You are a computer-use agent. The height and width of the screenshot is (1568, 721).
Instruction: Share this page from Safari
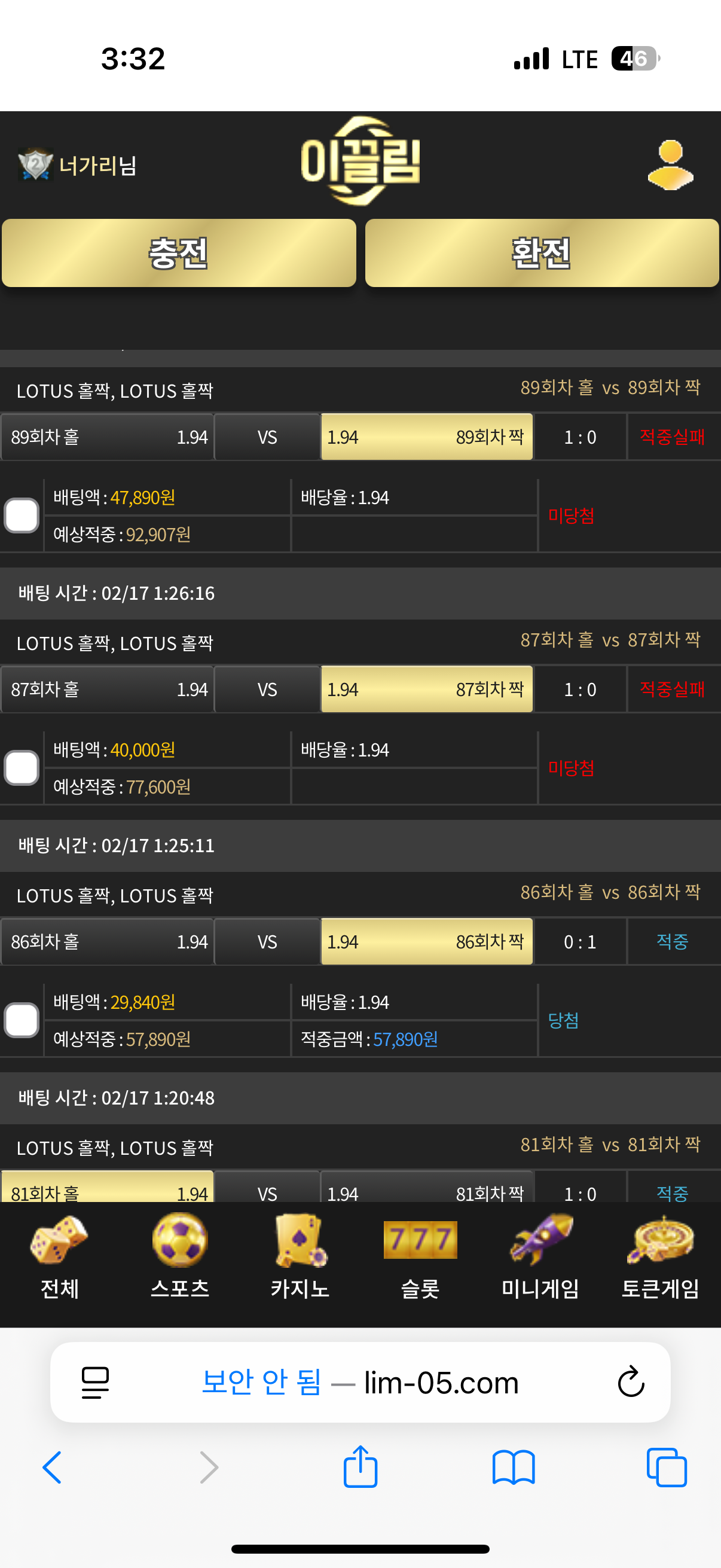coord(361,1466)
